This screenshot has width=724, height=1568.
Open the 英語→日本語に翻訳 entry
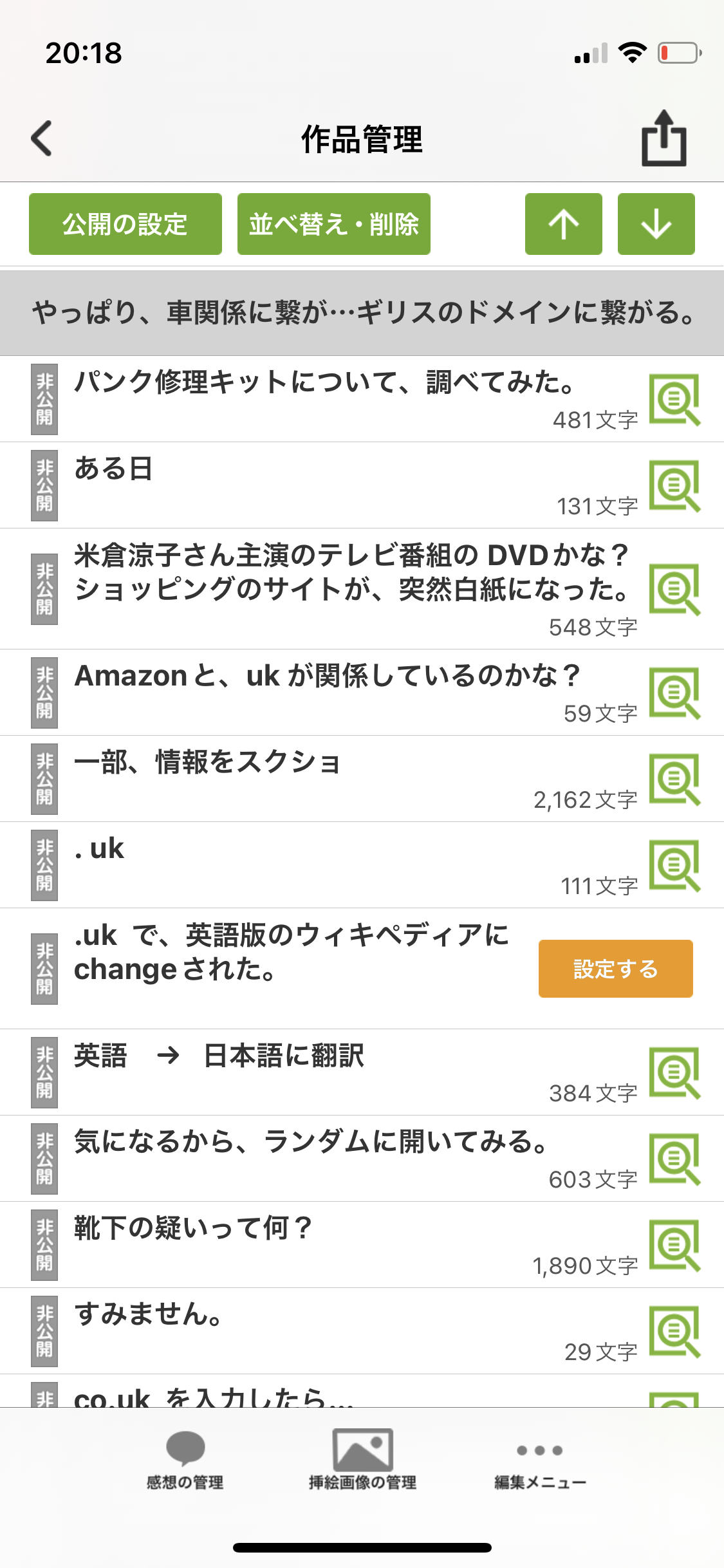tap(219, 1056)
